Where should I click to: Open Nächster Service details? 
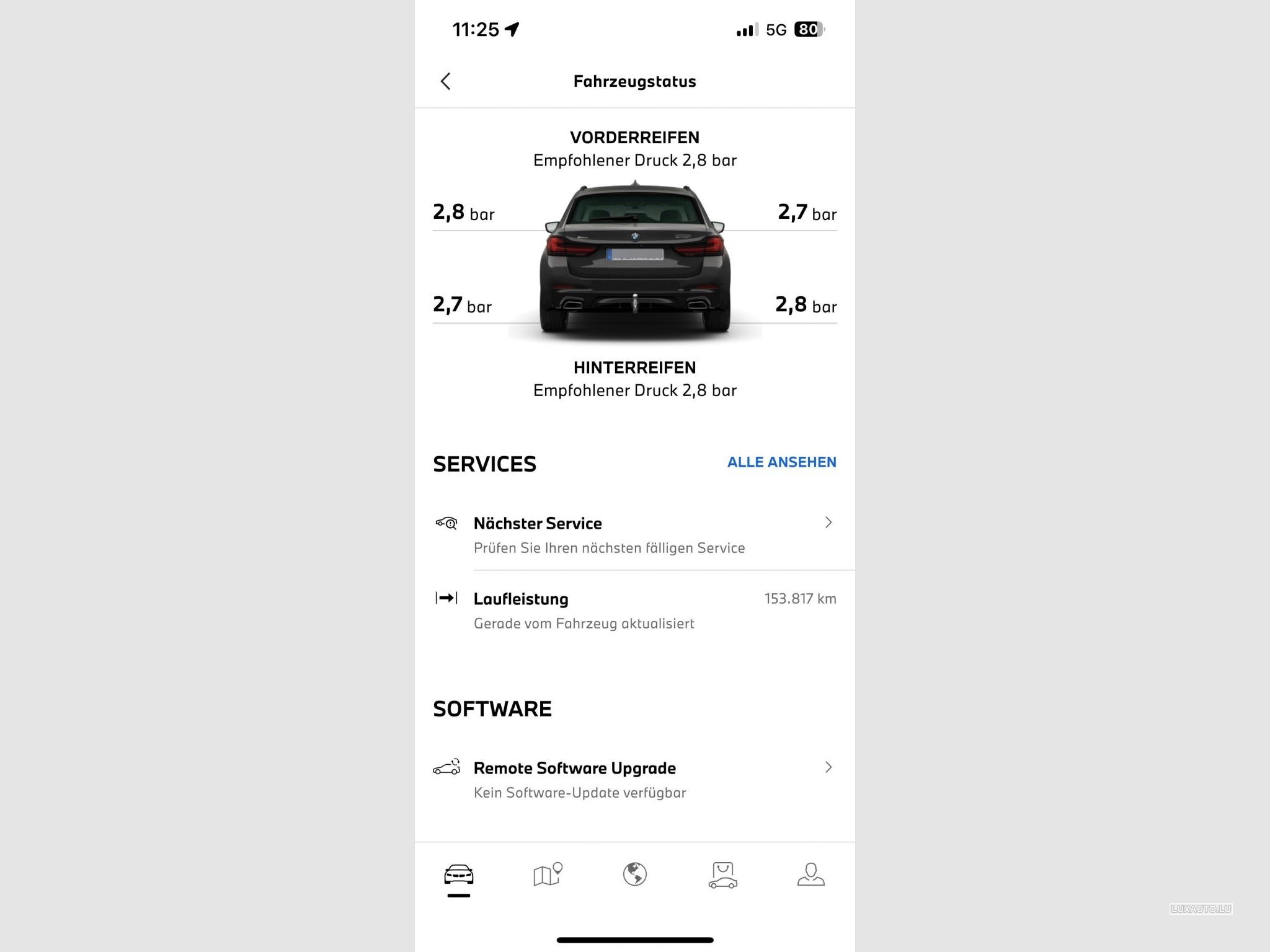(634, 535)
